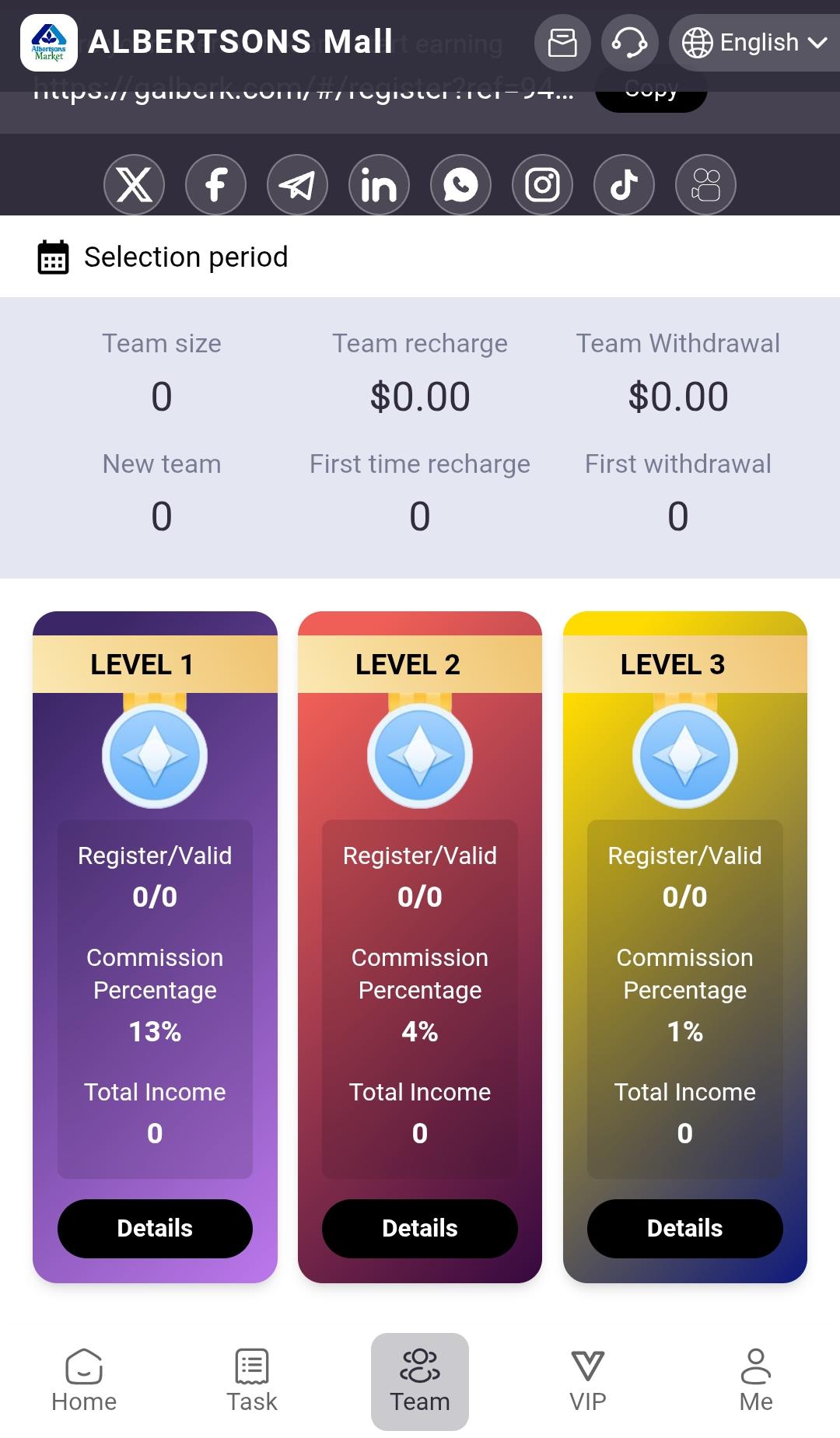Share invite link on TikTok
Screen dimensions: 840x1438
(x=624, y=185)
